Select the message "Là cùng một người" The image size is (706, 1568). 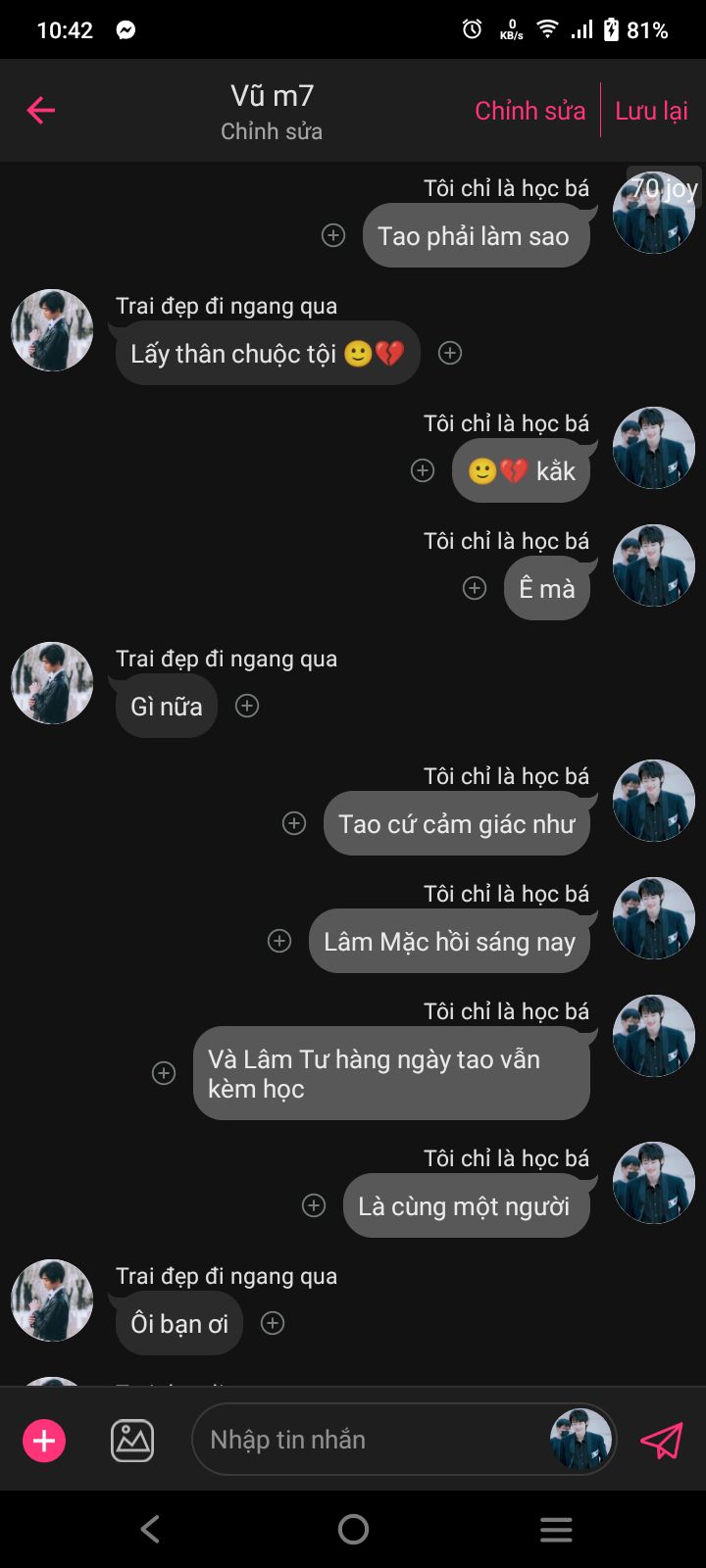467,1205
